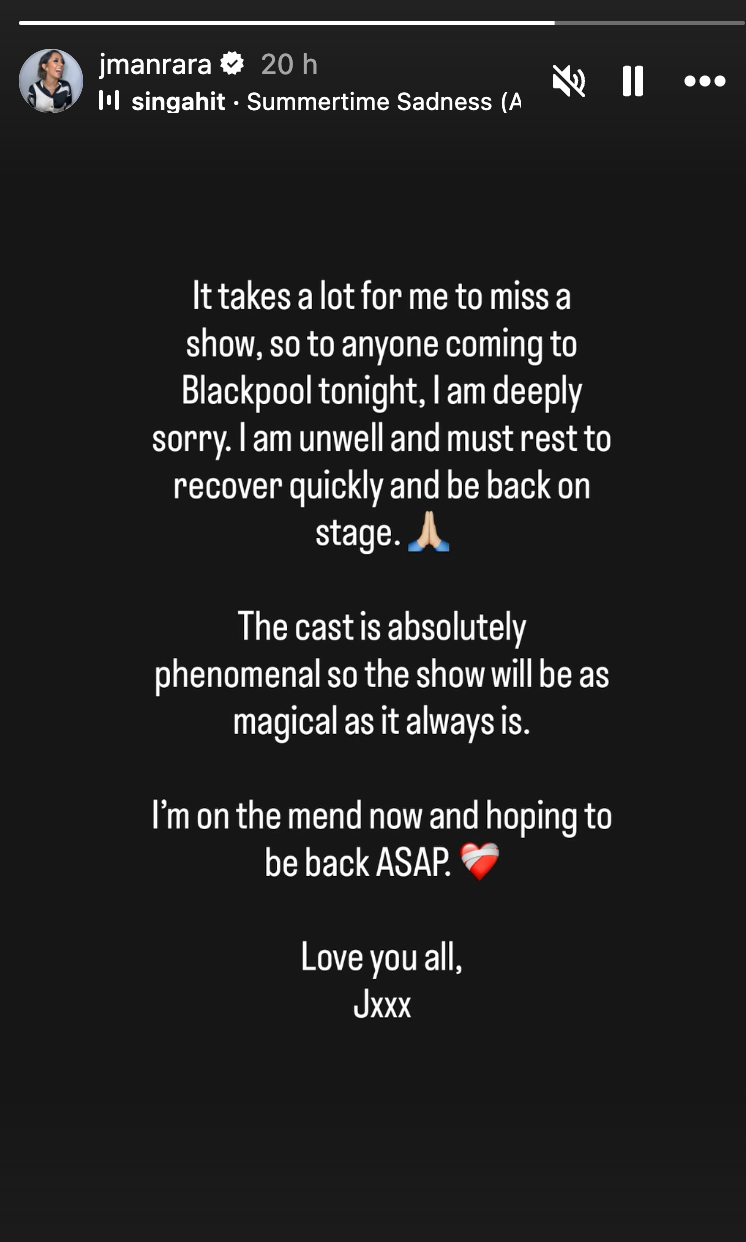The width and height of the screenshot is (746, 1242).
Task: Tap the username jmanrara
Action: tap(155, 62)
